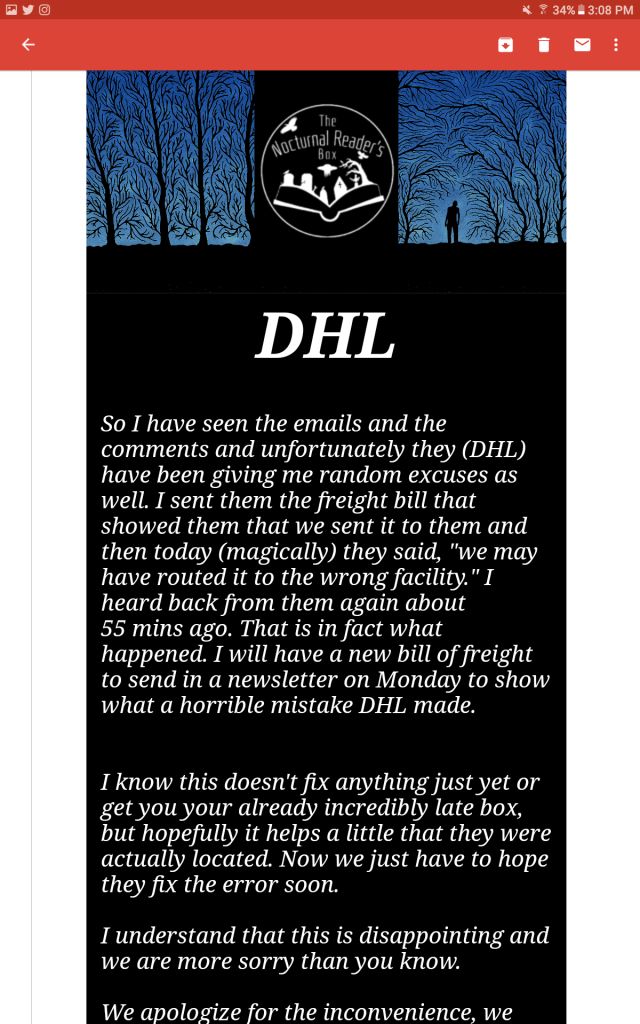Delete this email
Viewport: 640px width, 1024px height.
tap(544, 44)
